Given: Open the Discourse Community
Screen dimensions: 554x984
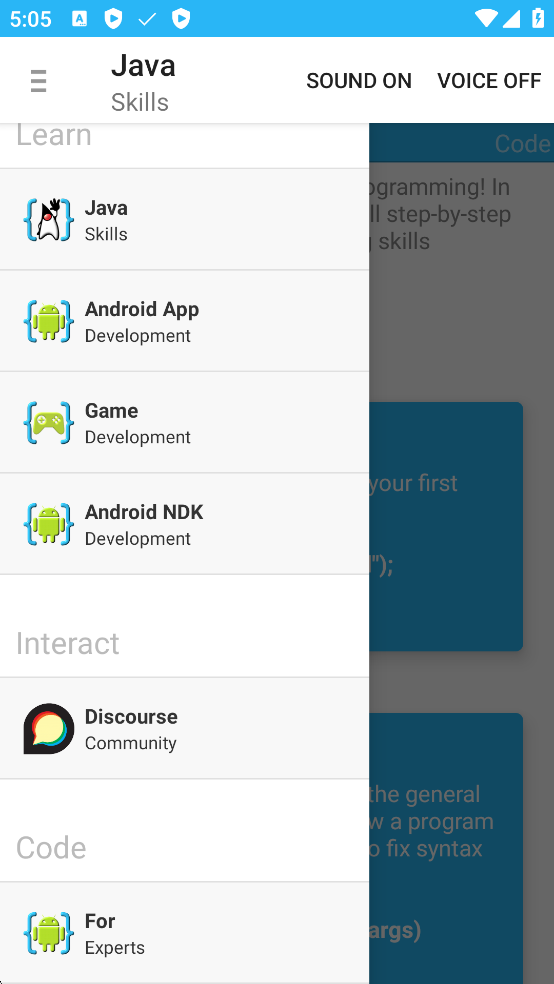Looking at the screenshot, I should (184, 729).
